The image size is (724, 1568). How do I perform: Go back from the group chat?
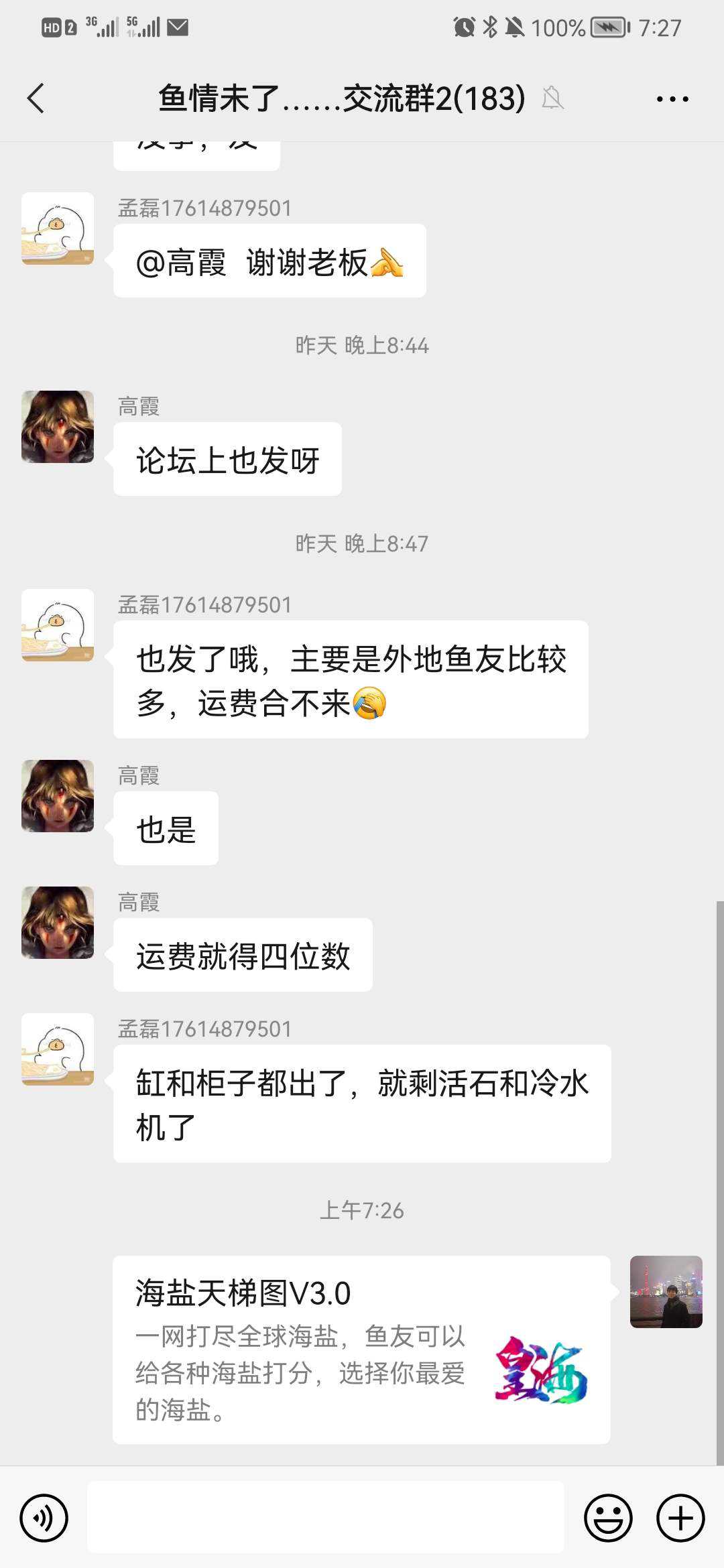[x=36, y=99]
